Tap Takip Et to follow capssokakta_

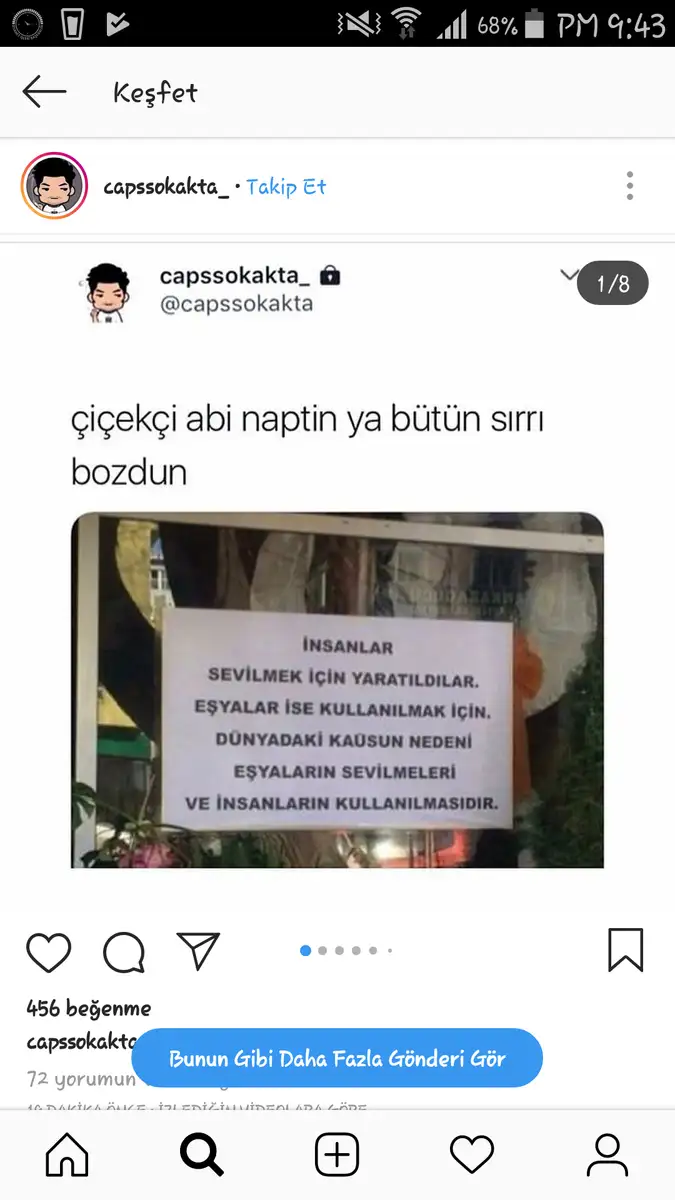click(286, 187)
